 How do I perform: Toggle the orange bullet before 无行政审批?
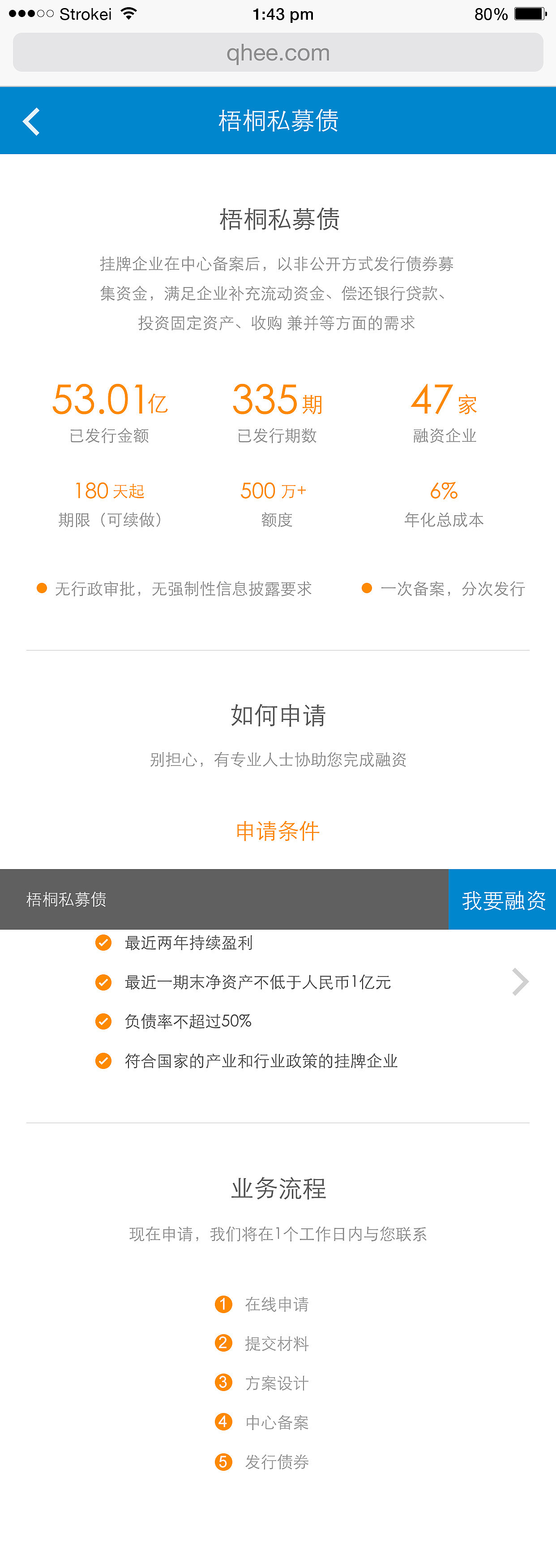pyautogui.click(x=41, y=588)
